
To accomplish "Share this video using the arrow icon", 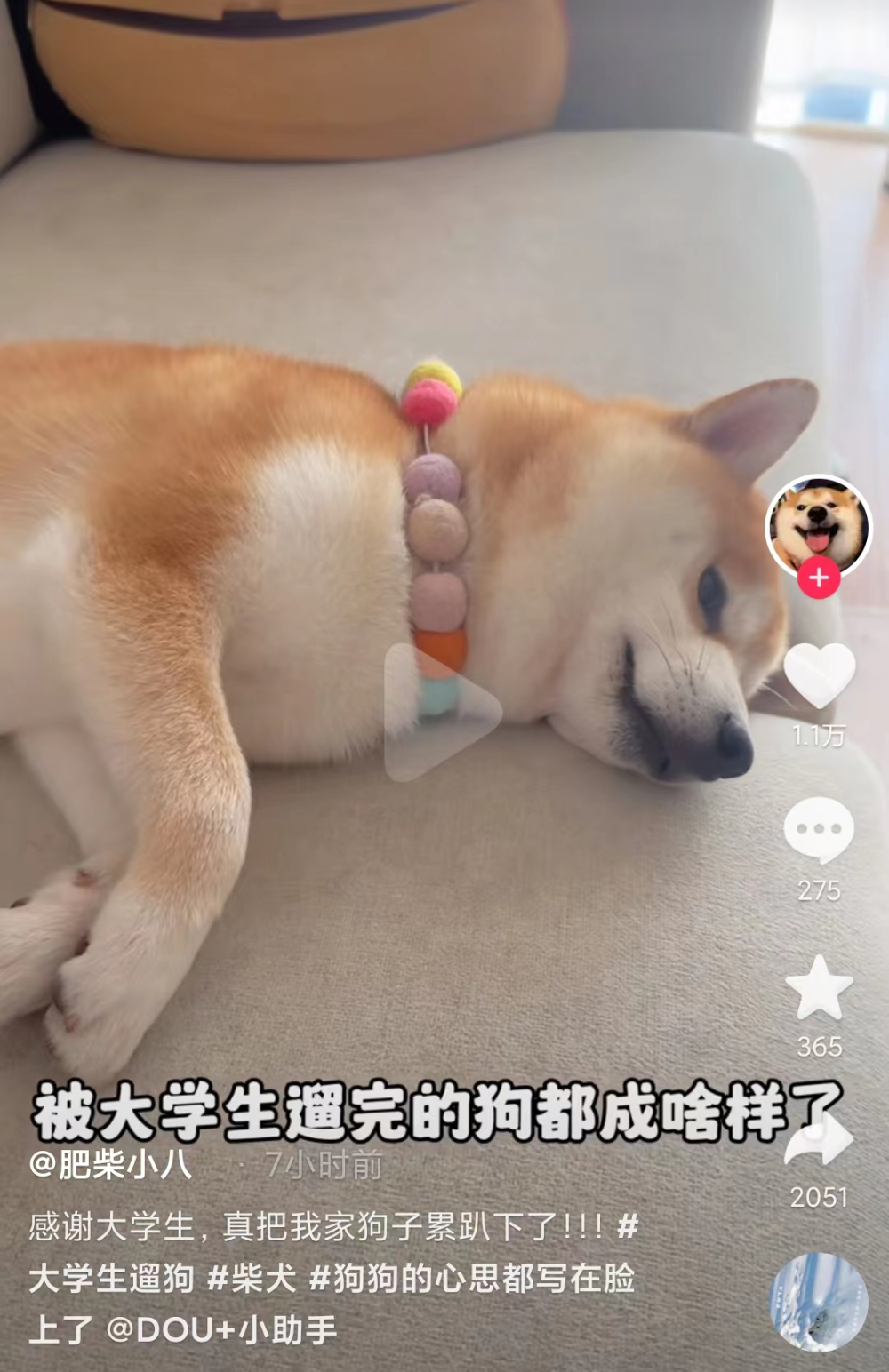I will (x=820, y=1142).
